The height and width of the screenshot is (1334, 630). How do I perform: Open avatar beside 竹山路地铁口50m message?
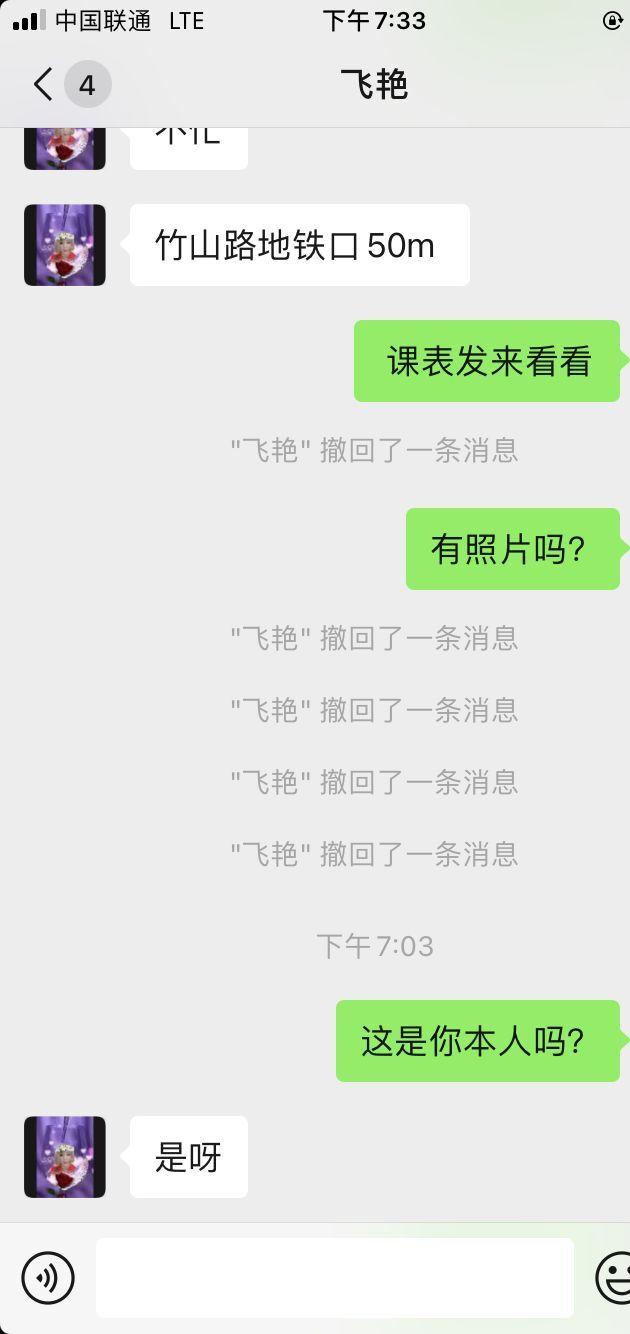click(65, 245)
